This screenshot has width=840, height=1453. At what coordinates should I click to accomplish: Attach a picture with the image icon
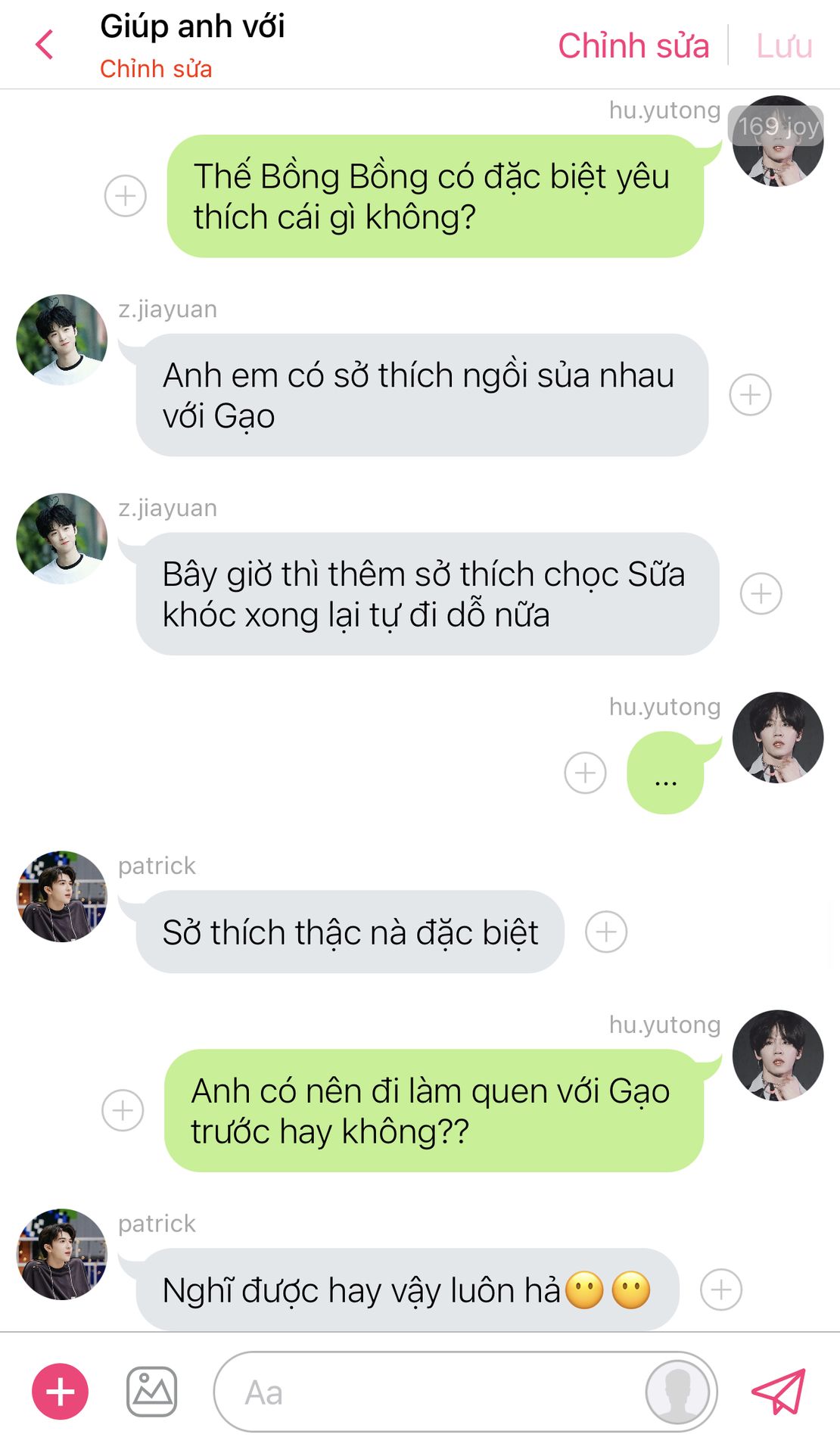pyautogui.click(x=151, y=1392)
